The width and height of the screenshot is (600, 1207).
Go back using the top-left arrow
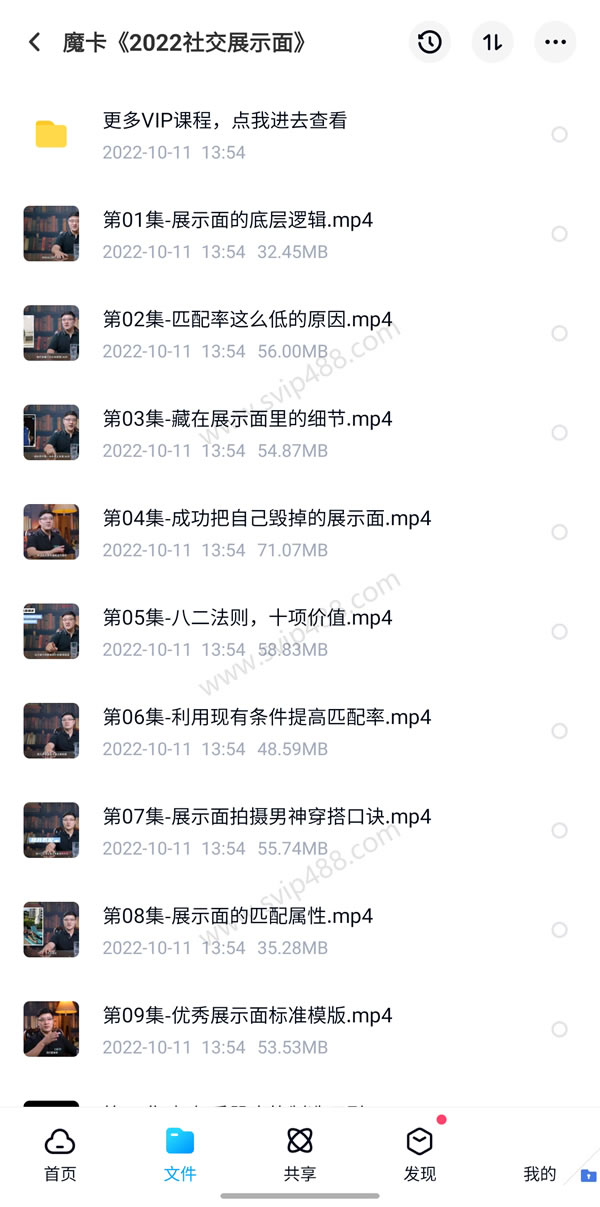(x=35, y=43)
